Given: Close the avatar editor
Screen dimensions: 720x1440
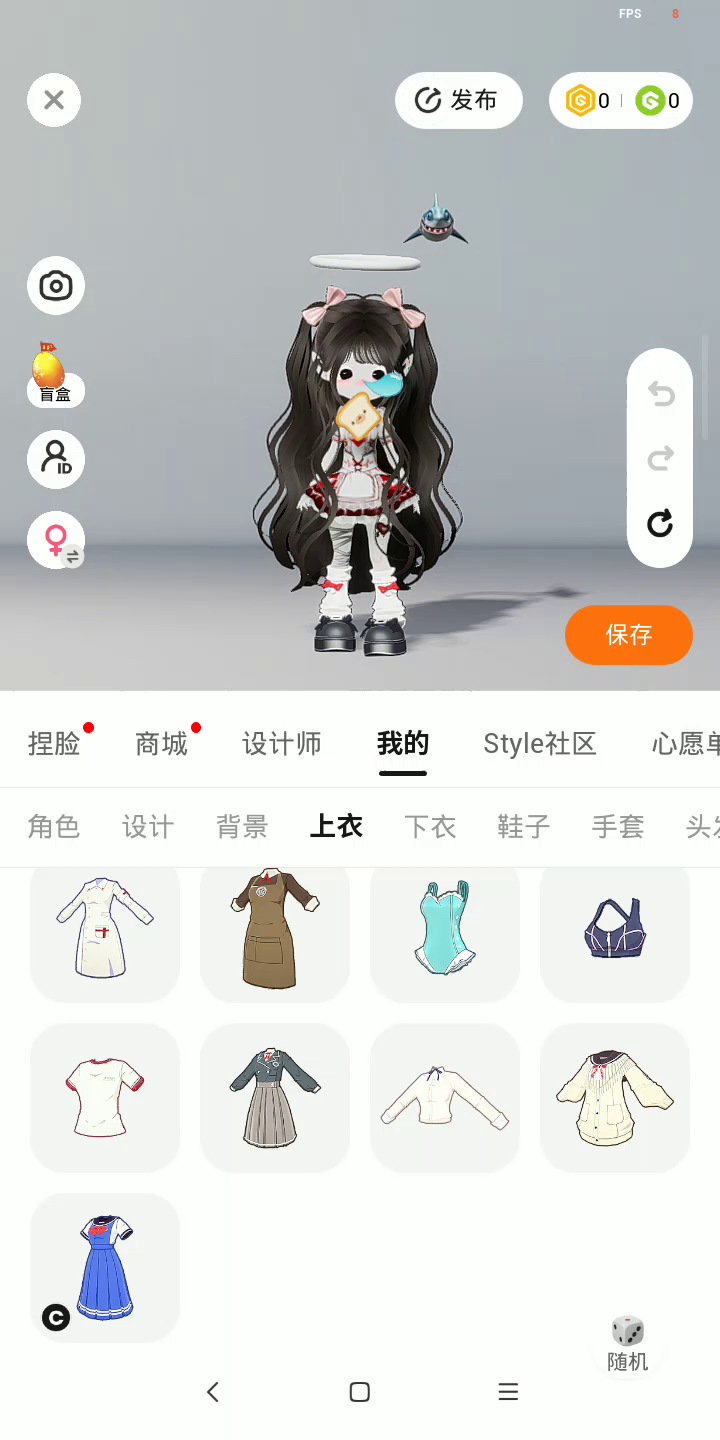Looking at the screenshot, I should tap(54, 100).
